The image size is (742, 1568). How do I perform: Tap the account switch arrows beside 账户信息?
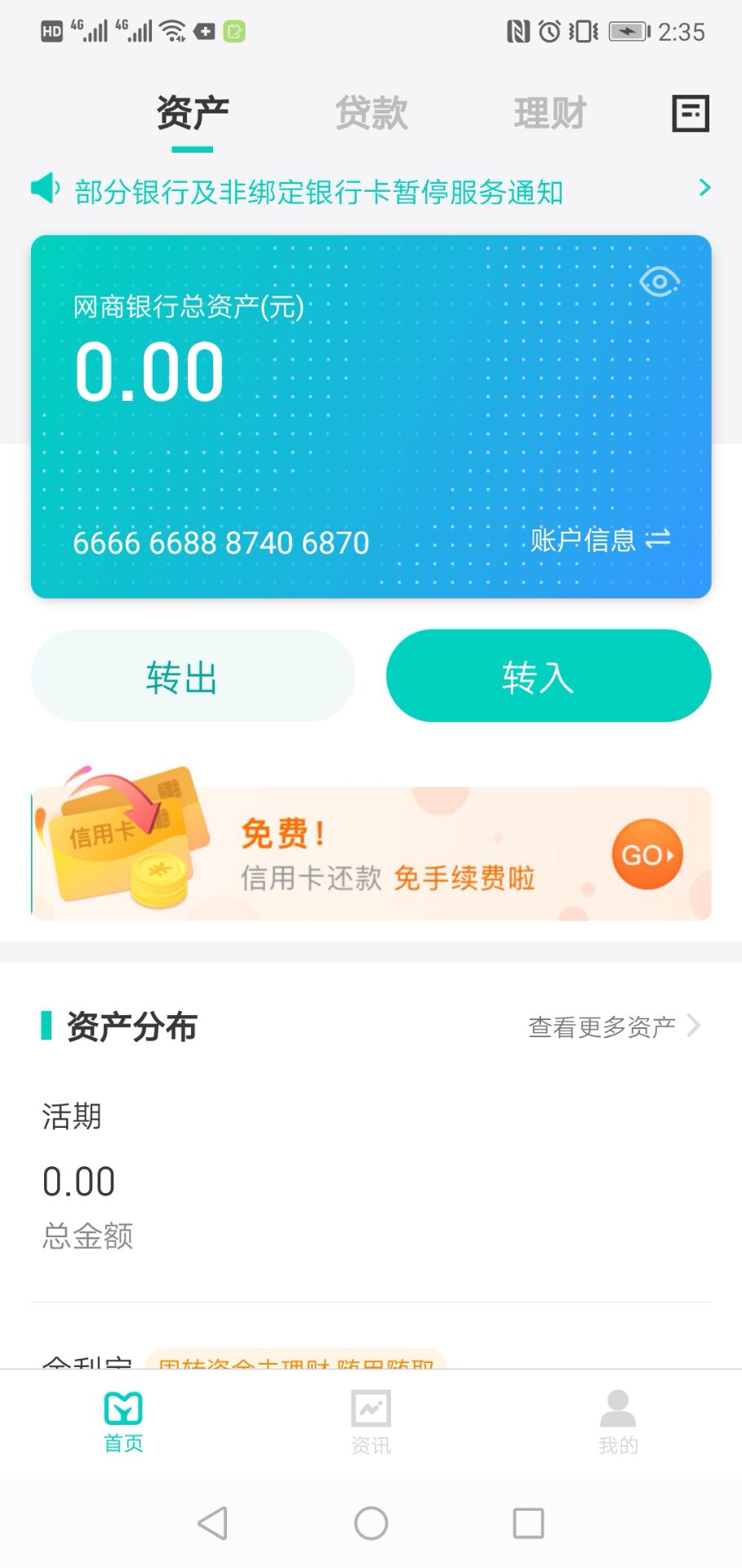(658, 539)
